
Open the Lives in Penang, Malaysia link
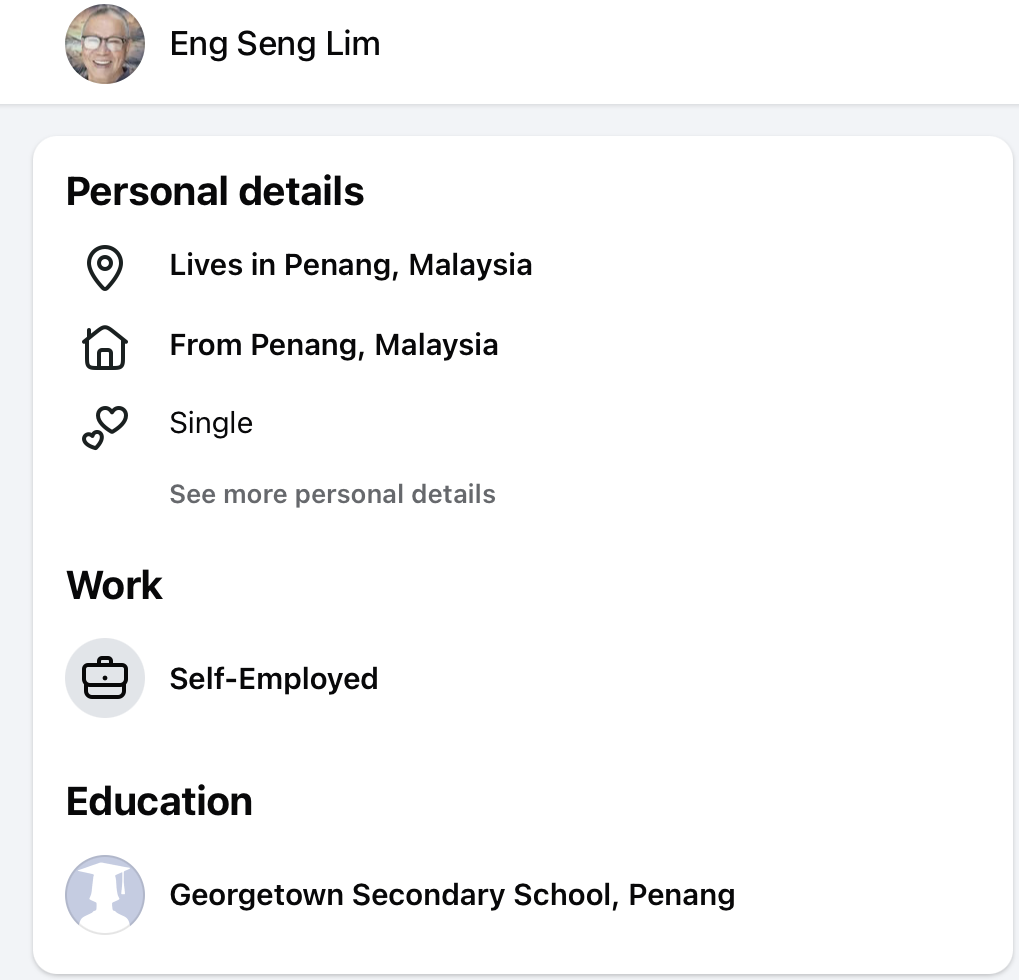350,265
